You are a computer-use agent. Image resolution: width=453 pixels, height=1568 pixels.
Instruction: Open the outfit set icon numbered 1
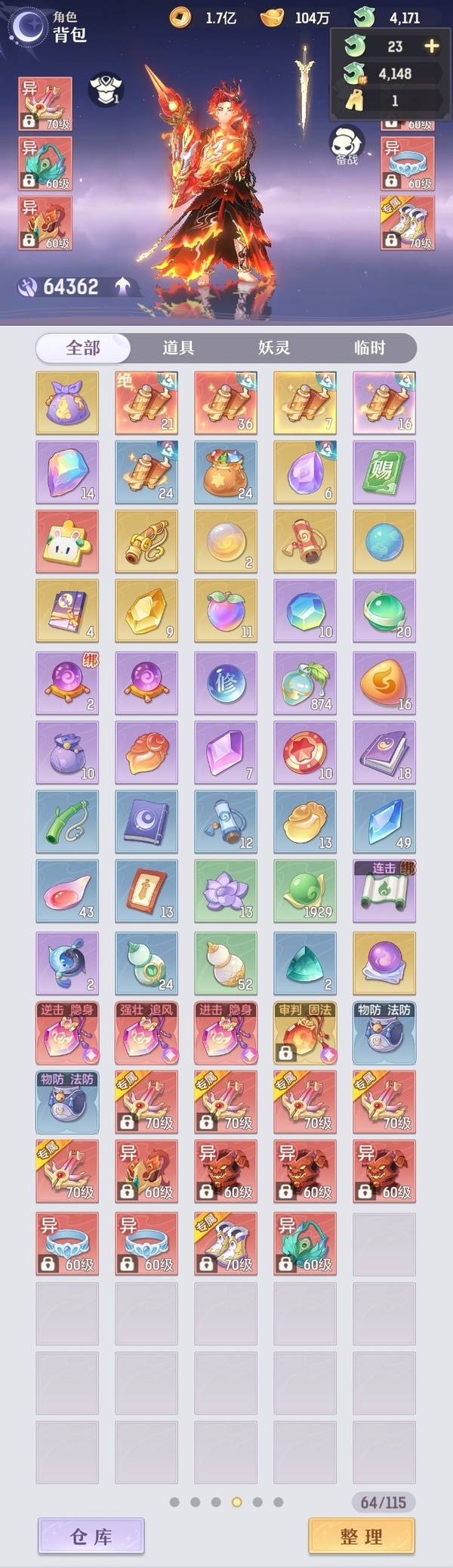pos(106,89)
